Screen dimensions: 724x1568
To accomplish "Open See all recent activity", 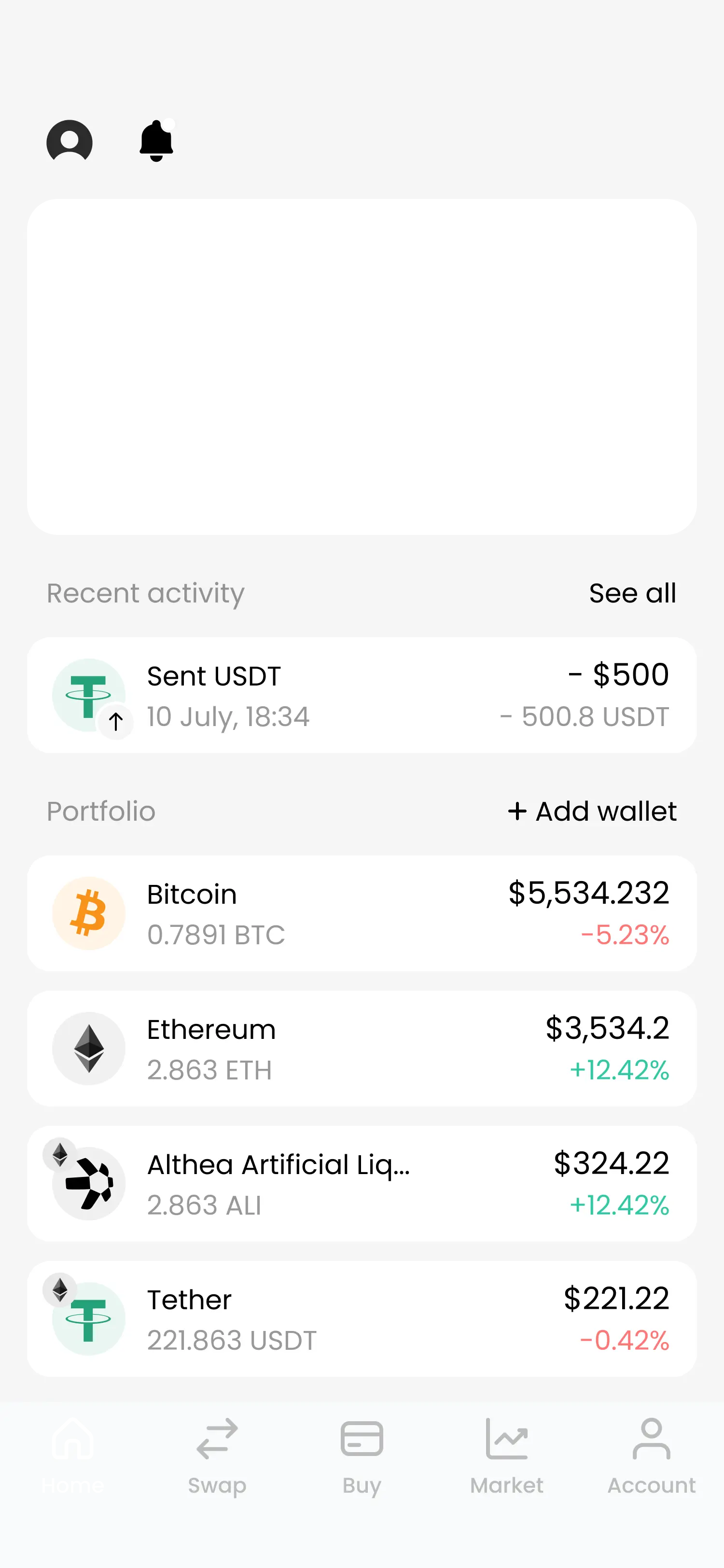I will 633,592.
